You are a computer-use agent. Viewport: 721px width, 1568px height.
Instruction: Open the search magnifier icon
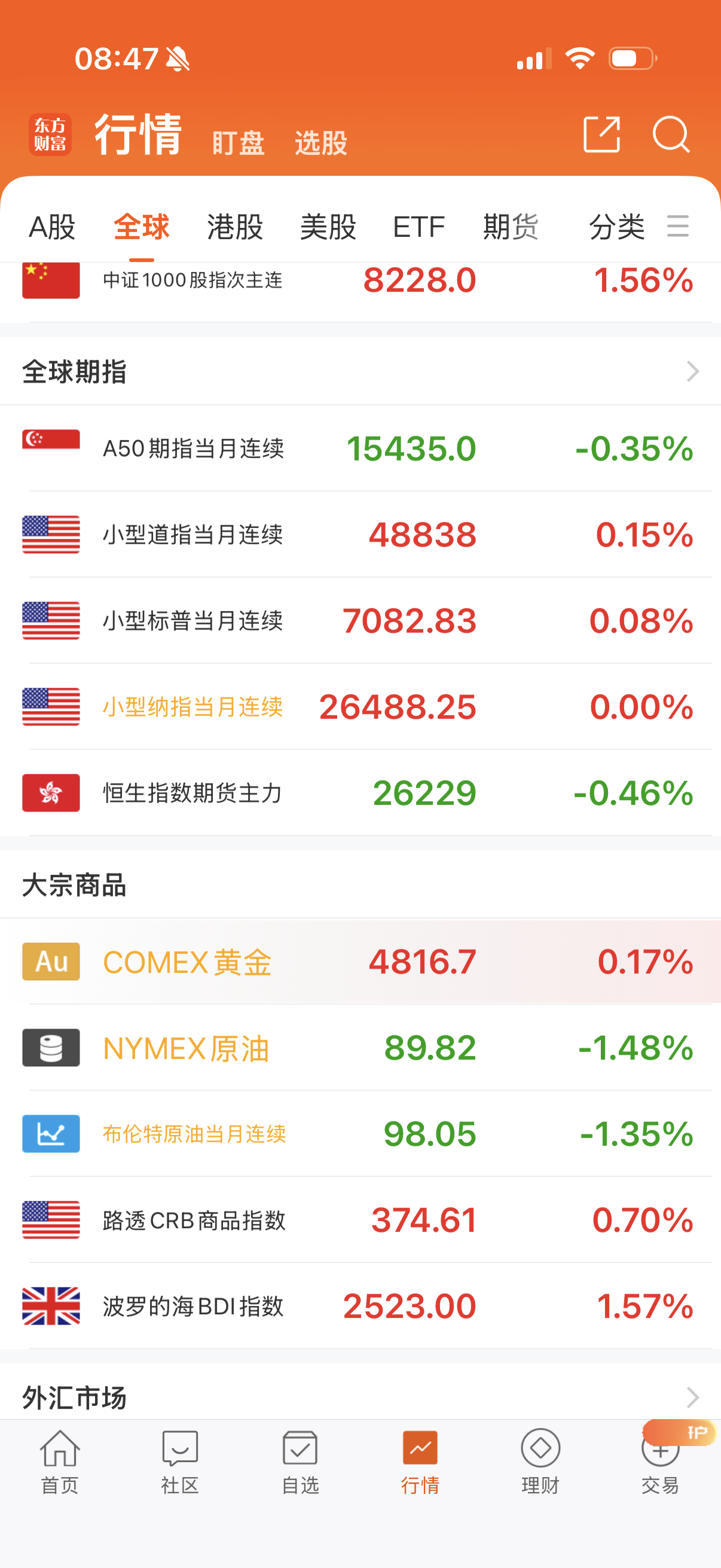(671, 136)
